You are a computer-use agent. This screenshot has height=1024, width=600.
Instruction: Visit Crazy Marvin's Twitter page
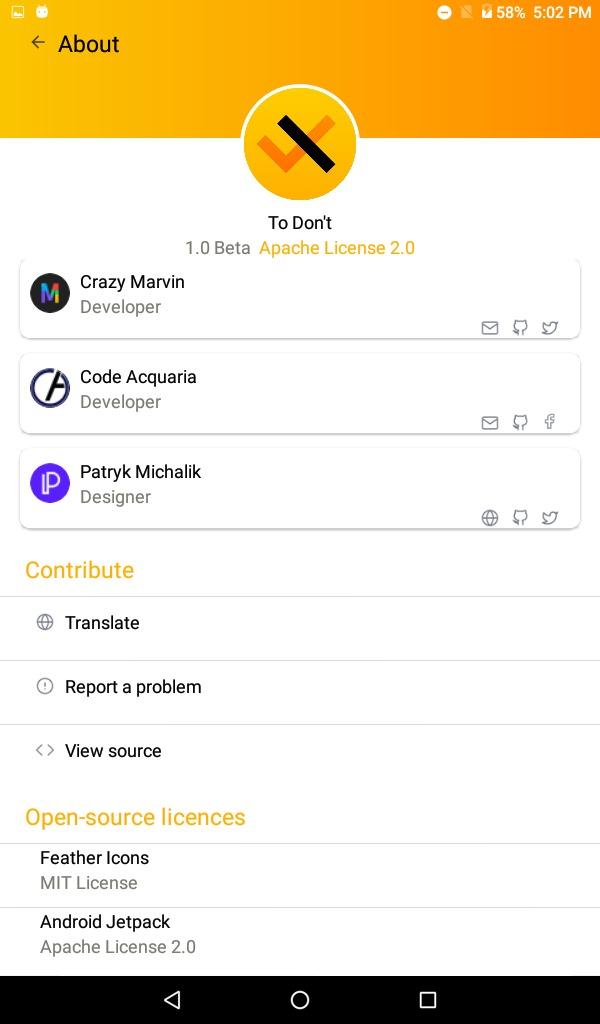pyautogui.click(x=550, y=328)
